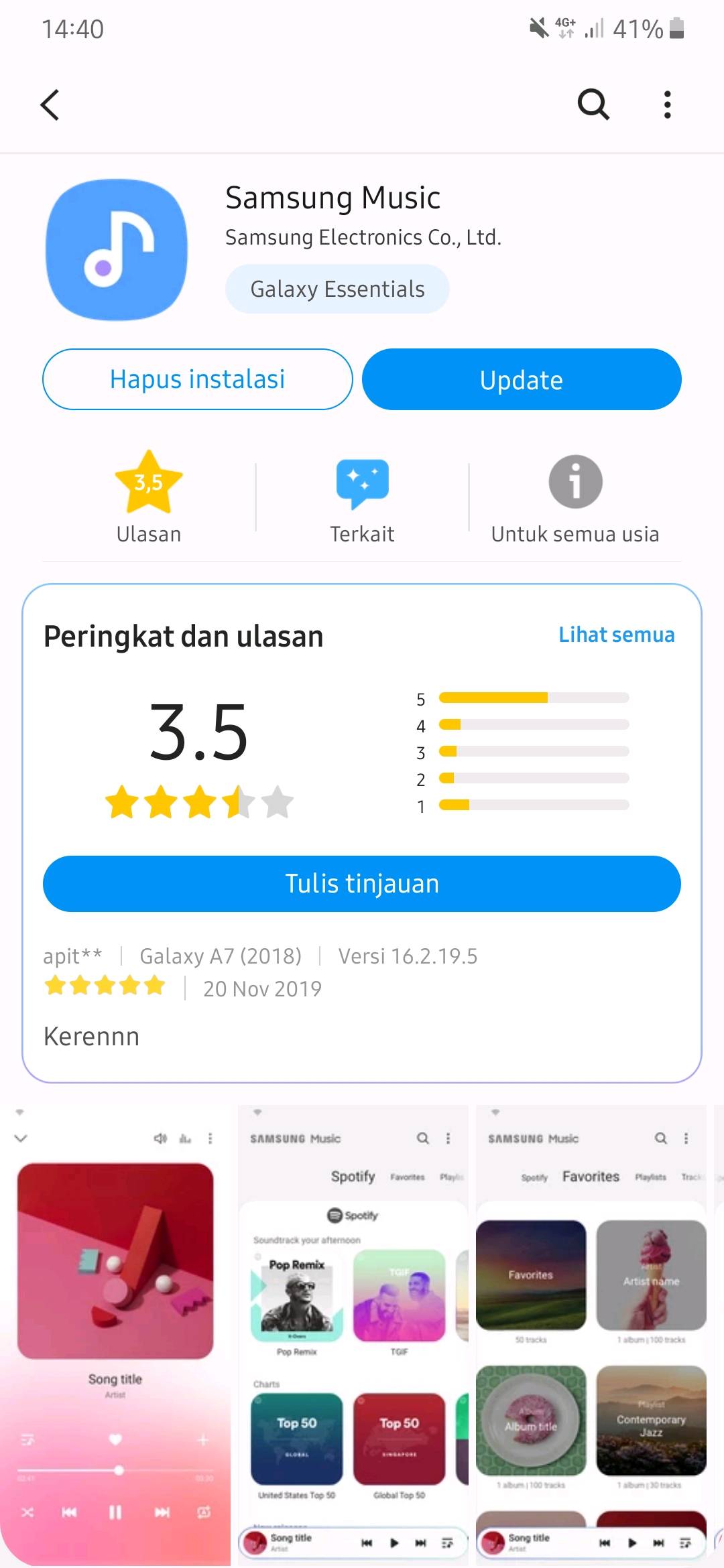
Task: Open the three-dot overflow menu
Action: coord(667,105)
